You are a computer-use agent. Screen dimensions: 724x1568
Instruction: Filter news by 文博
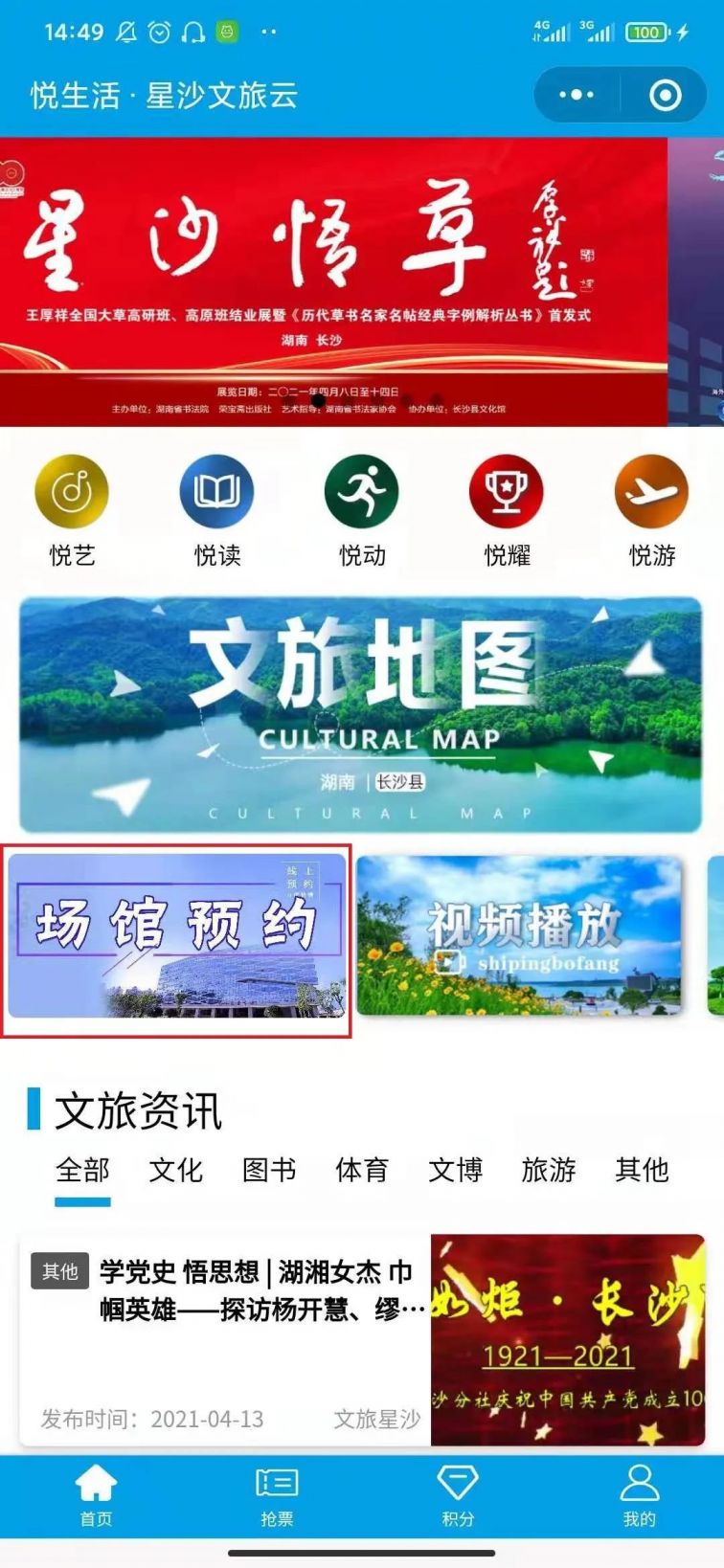[455, 1170]
